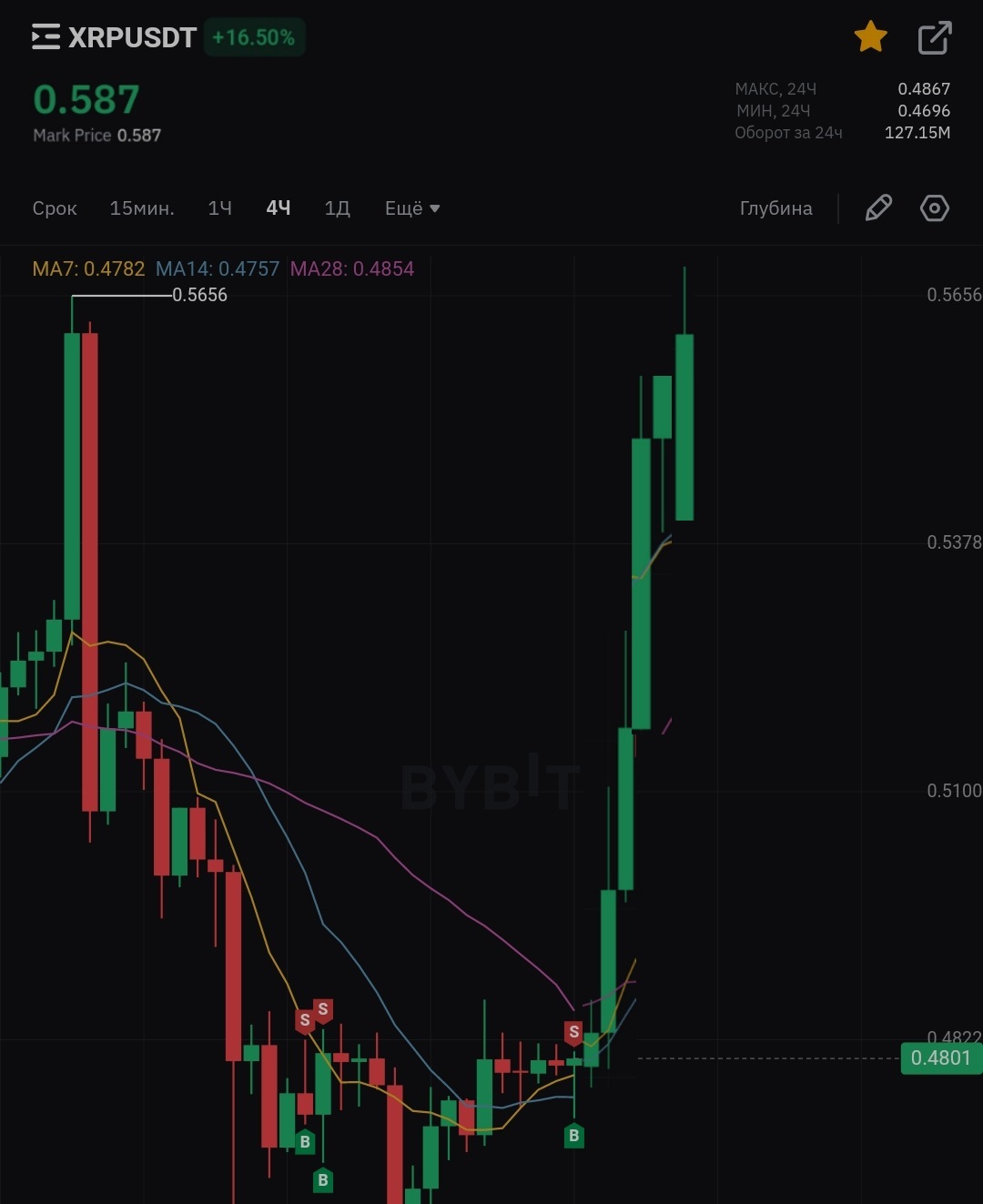Viewport: 983px width, 1204px height.
Task: Expand the Ещё timeframe dropdown
Action: tap(412, 208)
